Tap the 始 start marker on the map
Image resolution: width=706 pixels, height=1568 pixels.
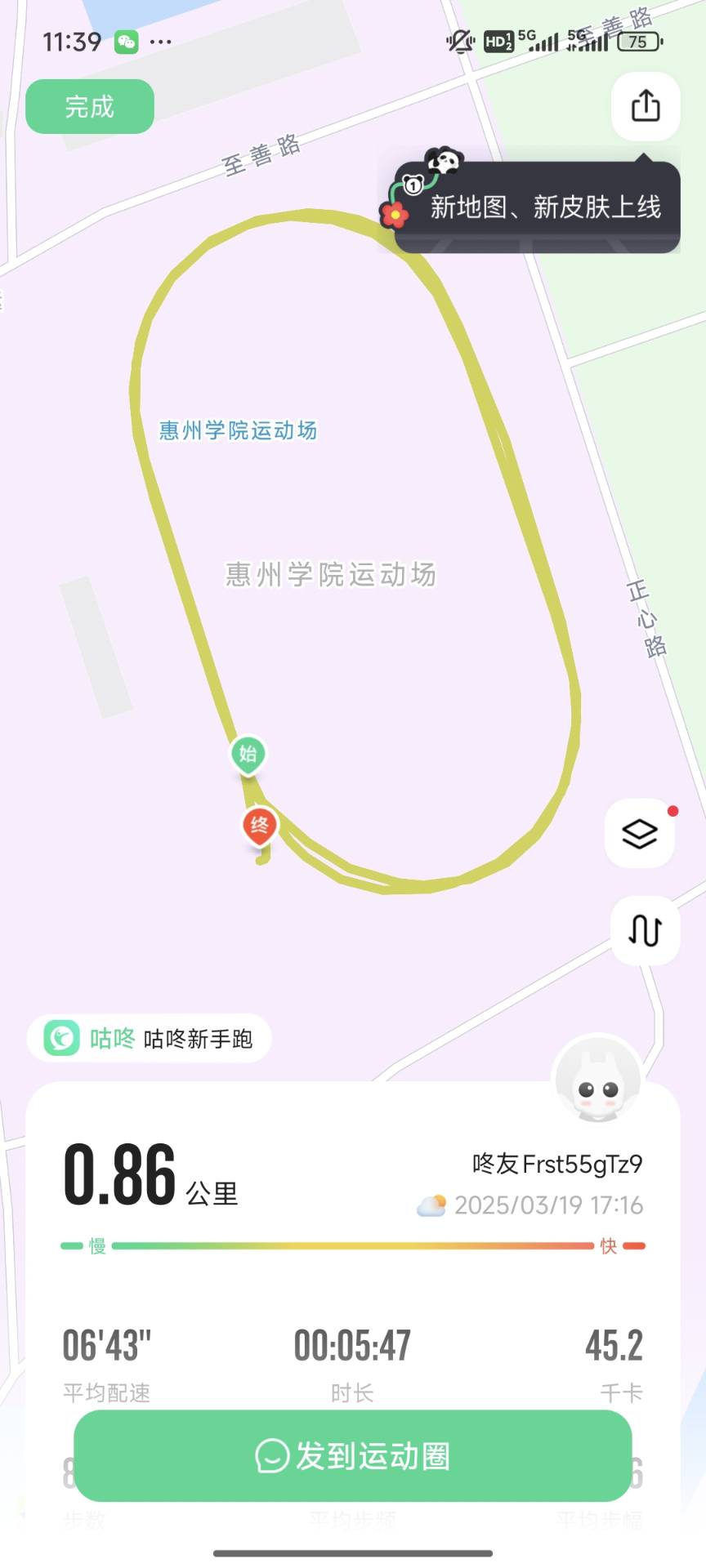tap(248, 753)
